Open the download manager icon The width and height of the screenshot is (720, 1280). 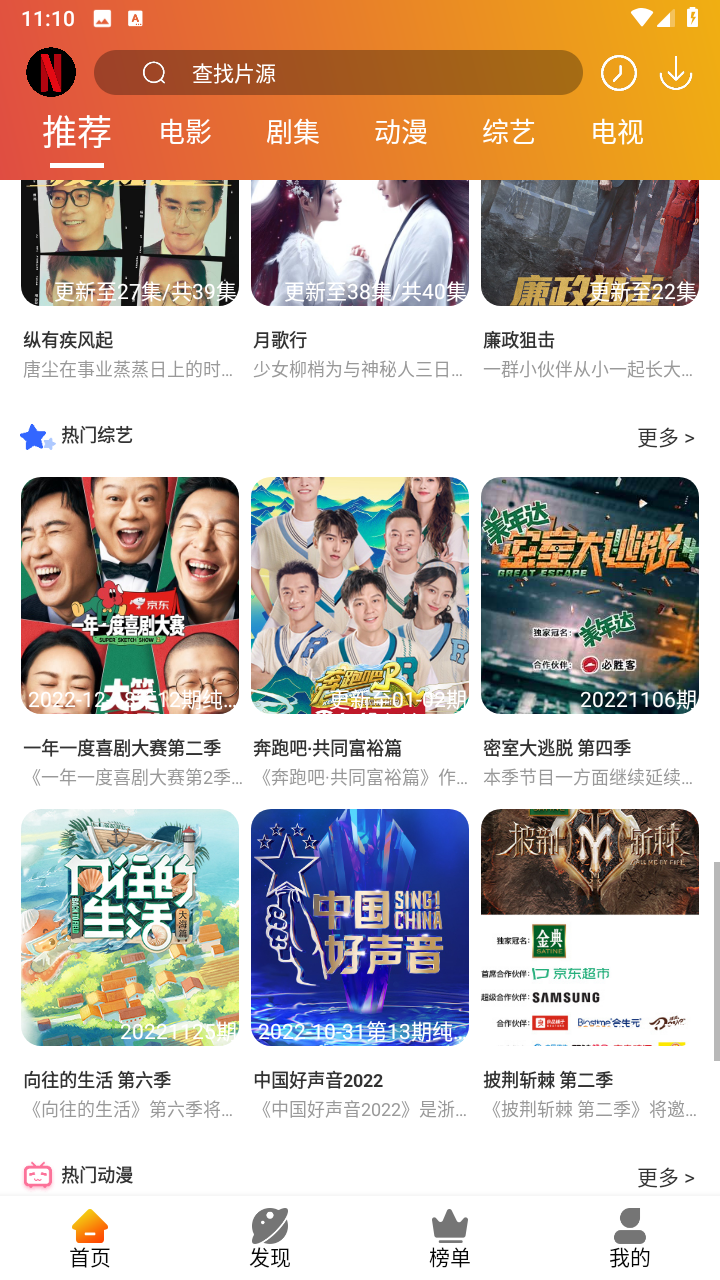point(676,72)
